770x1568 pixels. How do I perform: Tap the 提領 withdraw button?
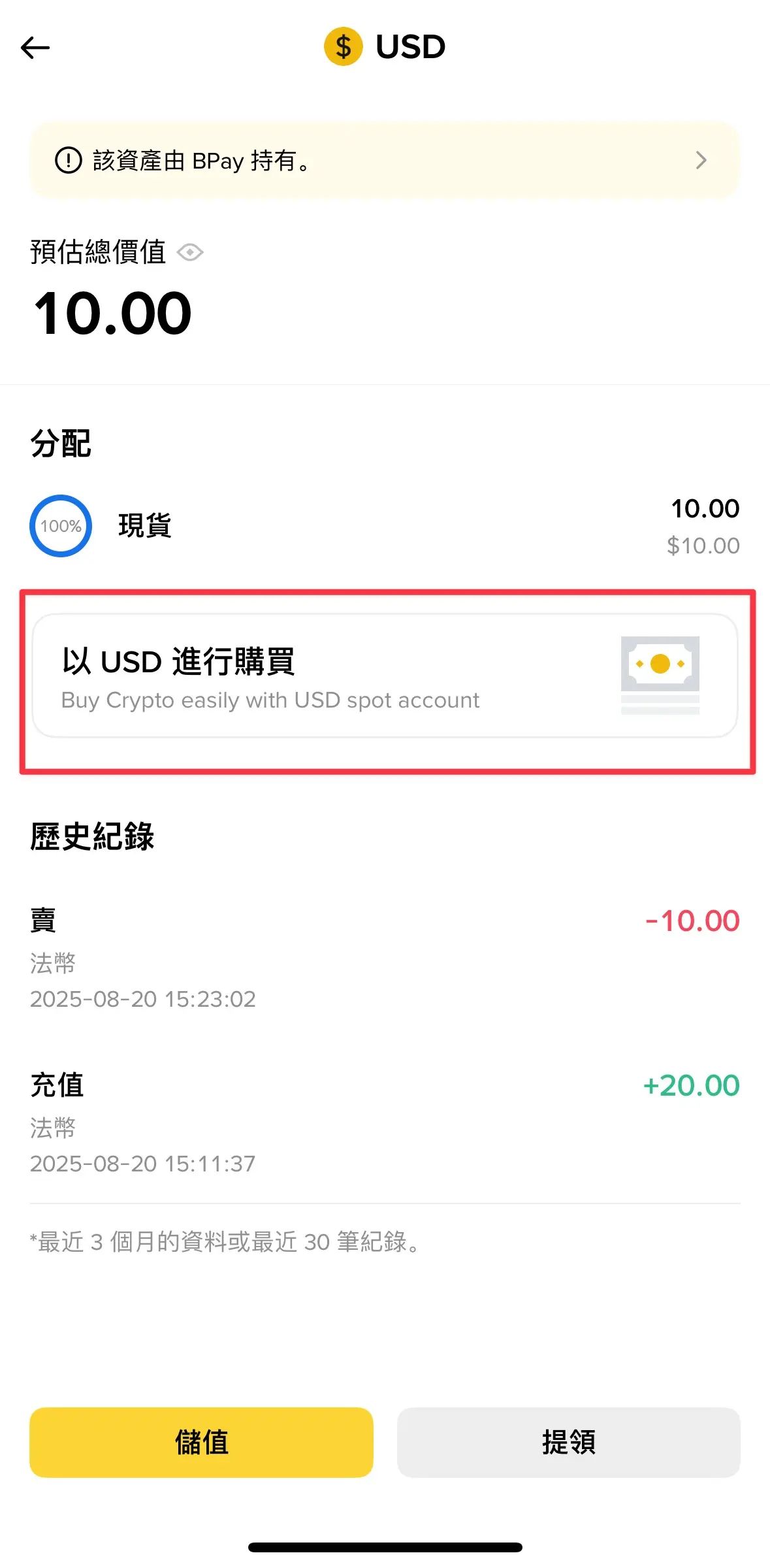[x=568, y=1442]
